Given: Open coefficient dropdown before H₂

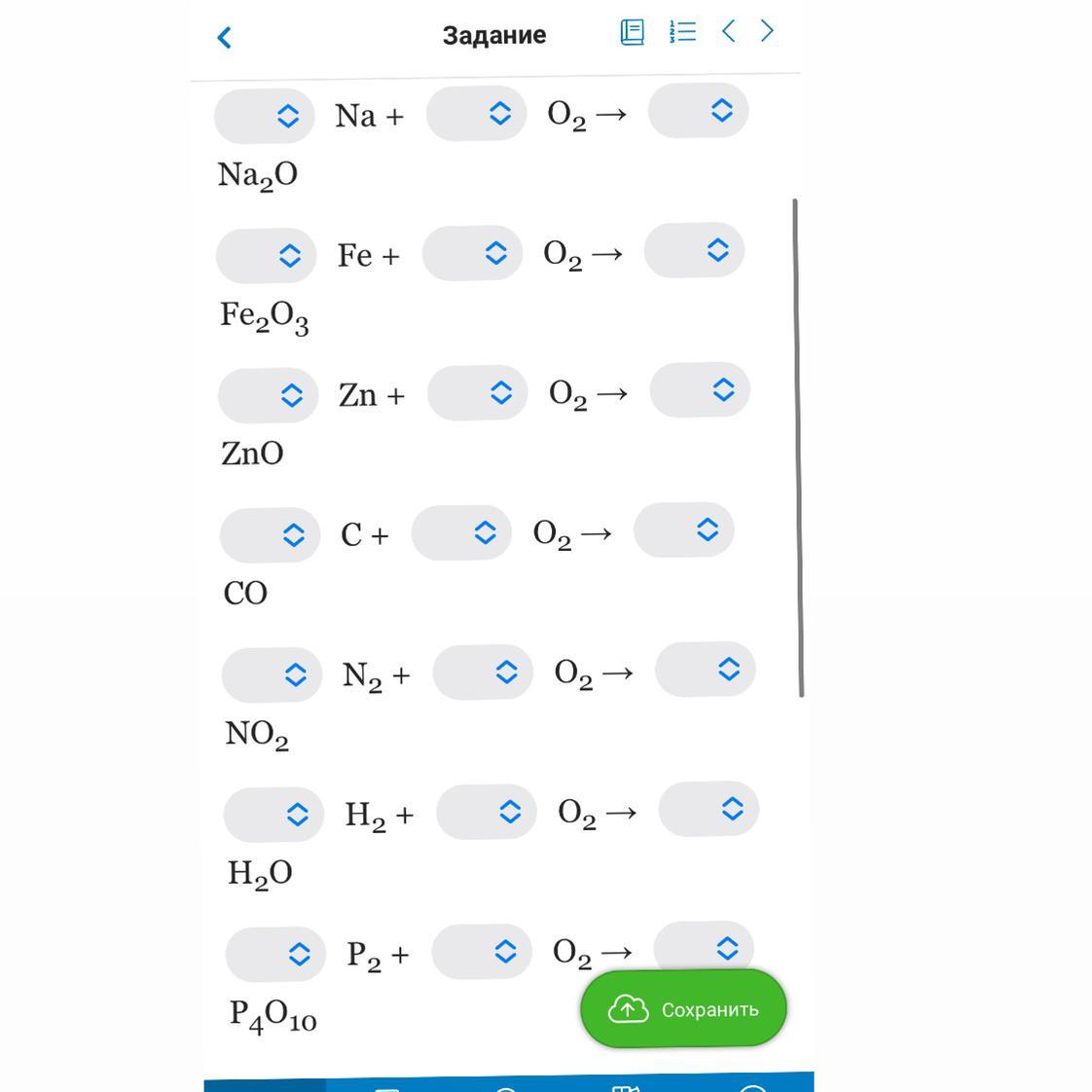Looking at the screenshot, I should pos(273,814).
